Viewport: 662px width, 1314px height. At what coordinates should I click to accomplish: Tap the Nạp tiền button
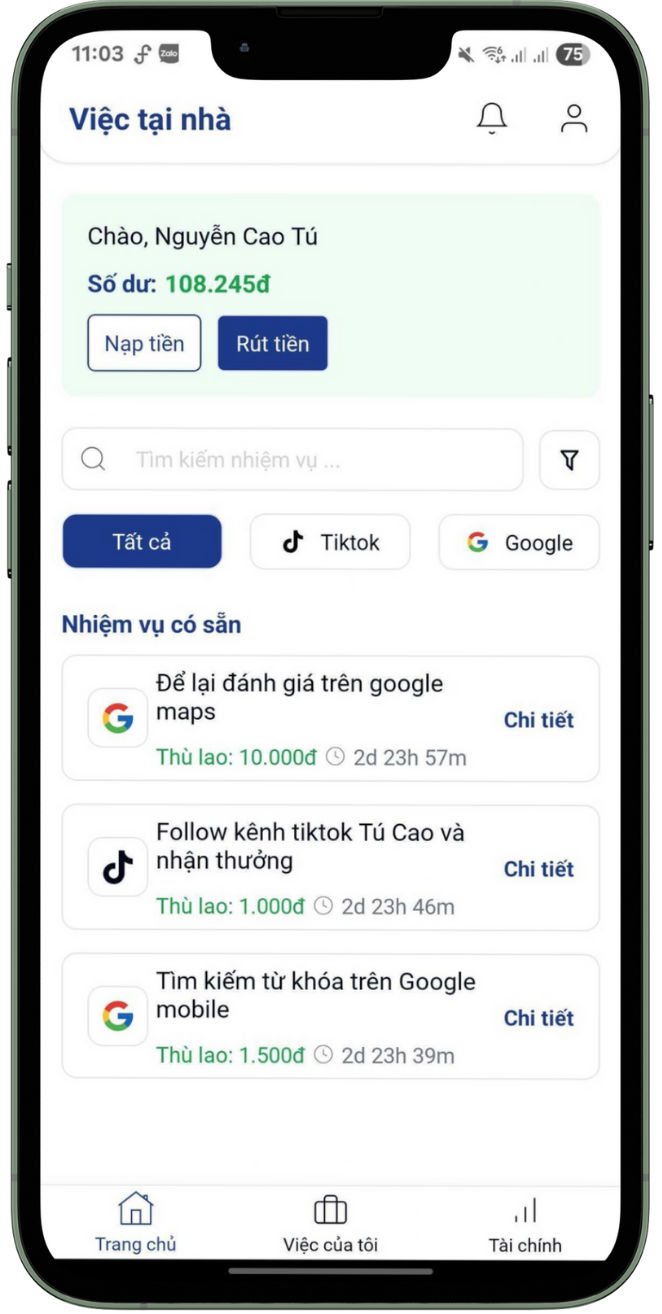[x=144, y=343]
